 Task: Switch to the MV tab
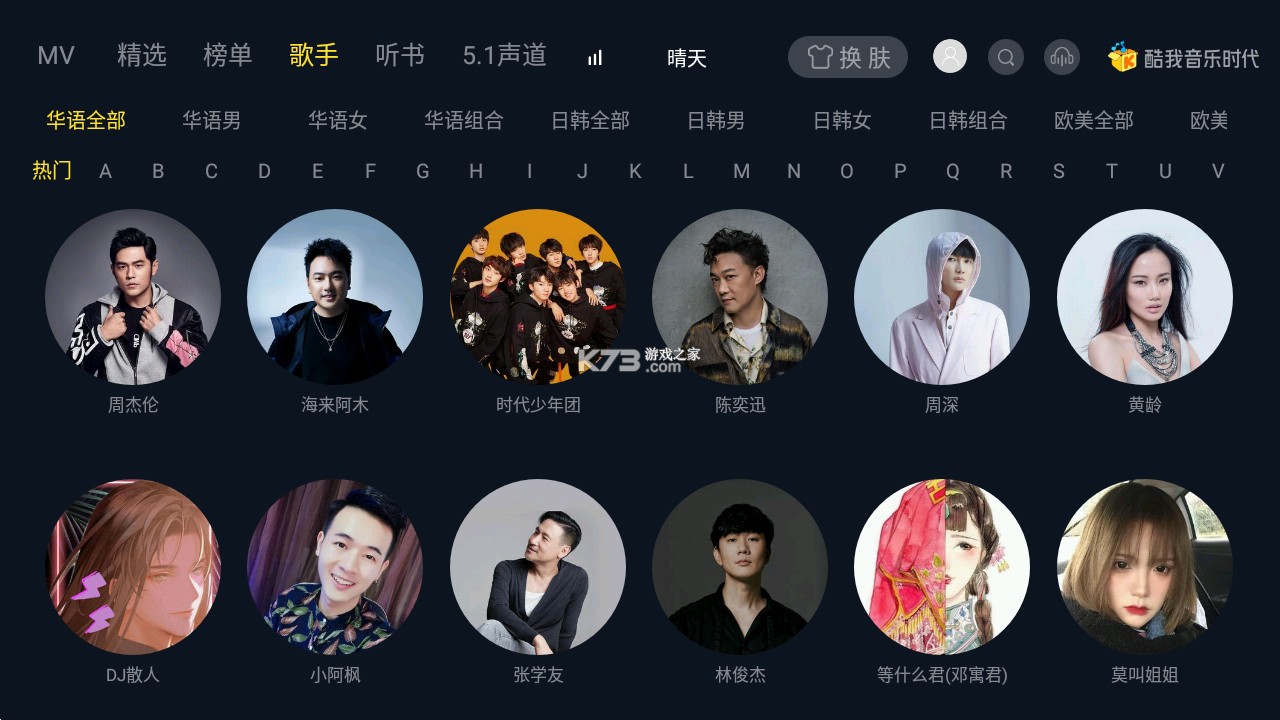tap(56, 55)
